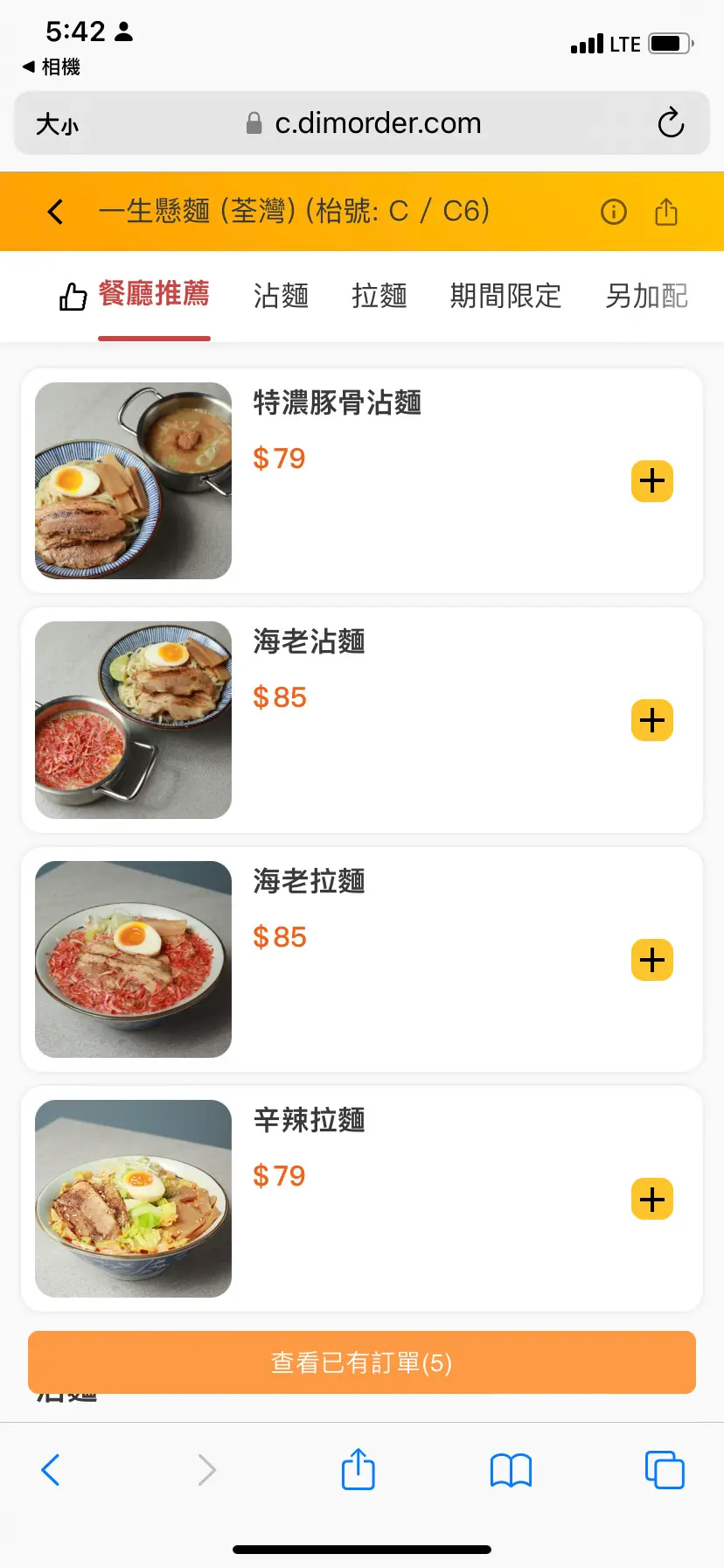Add 辛辣拉麵 to the order
The width and height of the screenshot is (724, 1568).
coord(652,1199)
